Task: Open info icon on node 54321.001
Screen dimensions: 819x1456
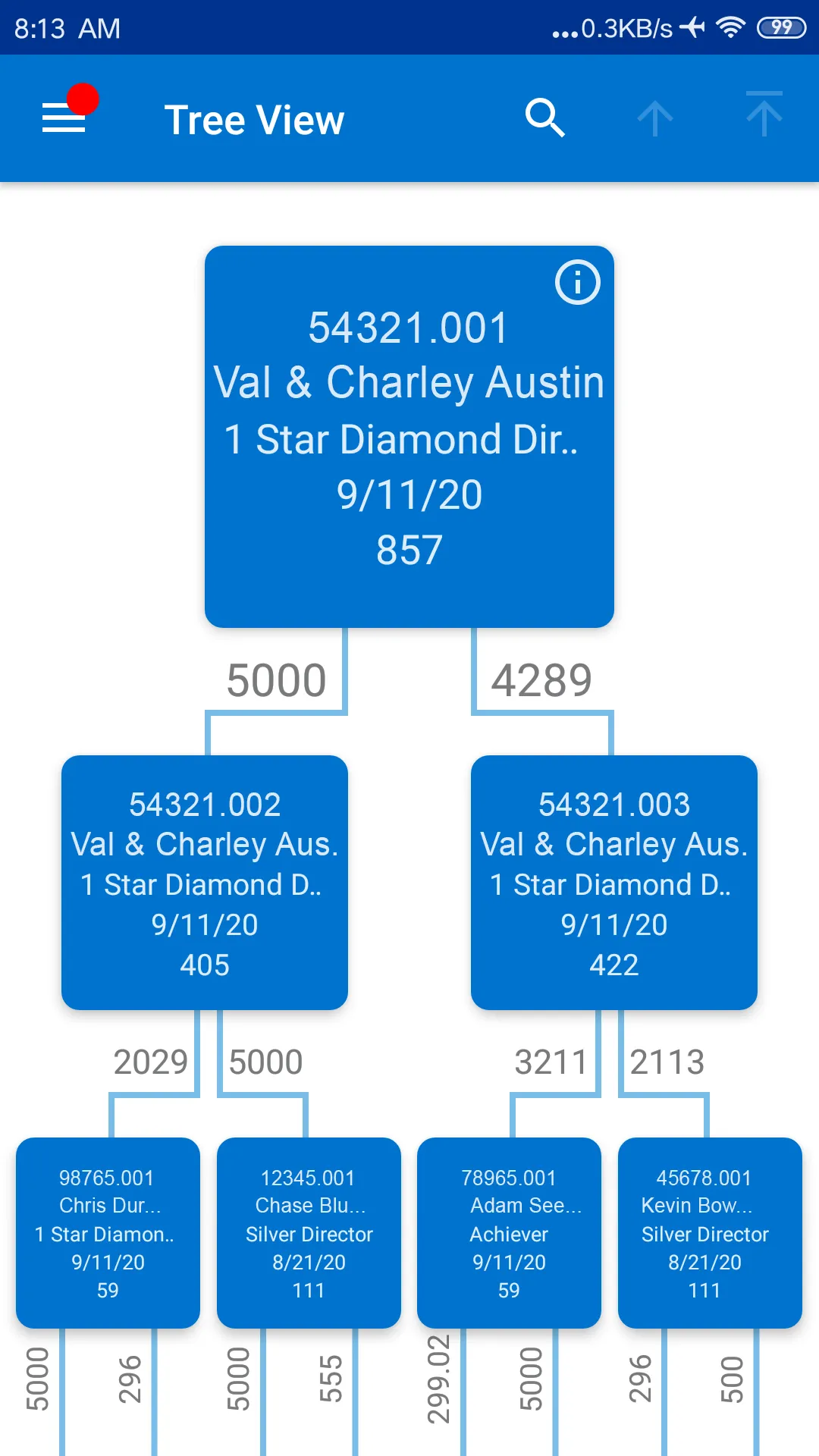Action: point(578,283)
